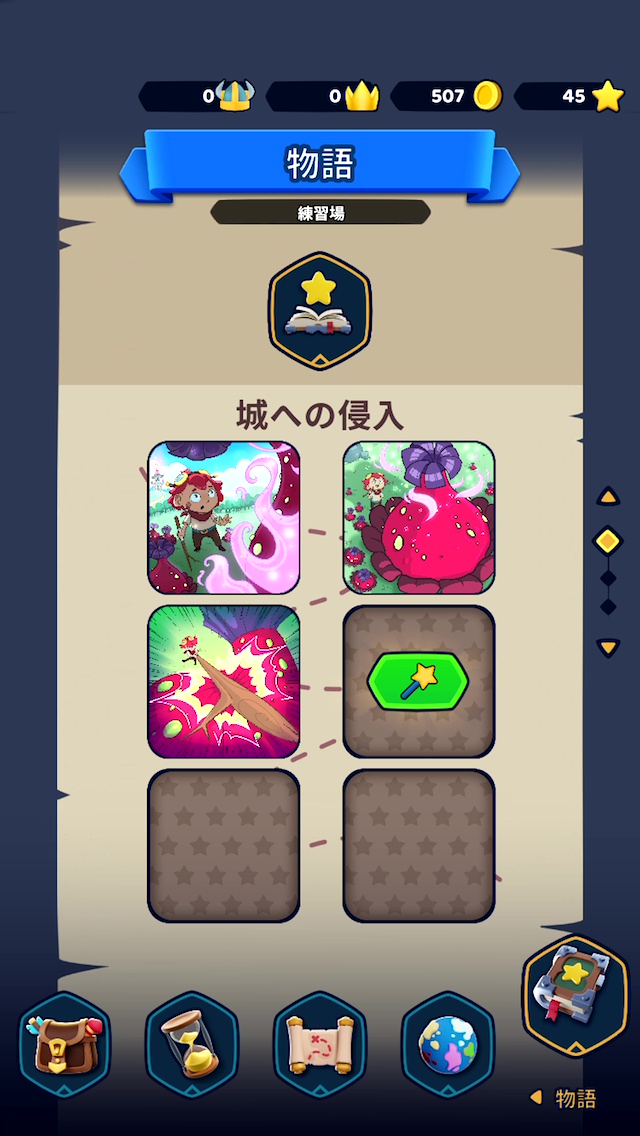
Task: Go to the previous chapter with the up arrow
Action: pos(608,496)
